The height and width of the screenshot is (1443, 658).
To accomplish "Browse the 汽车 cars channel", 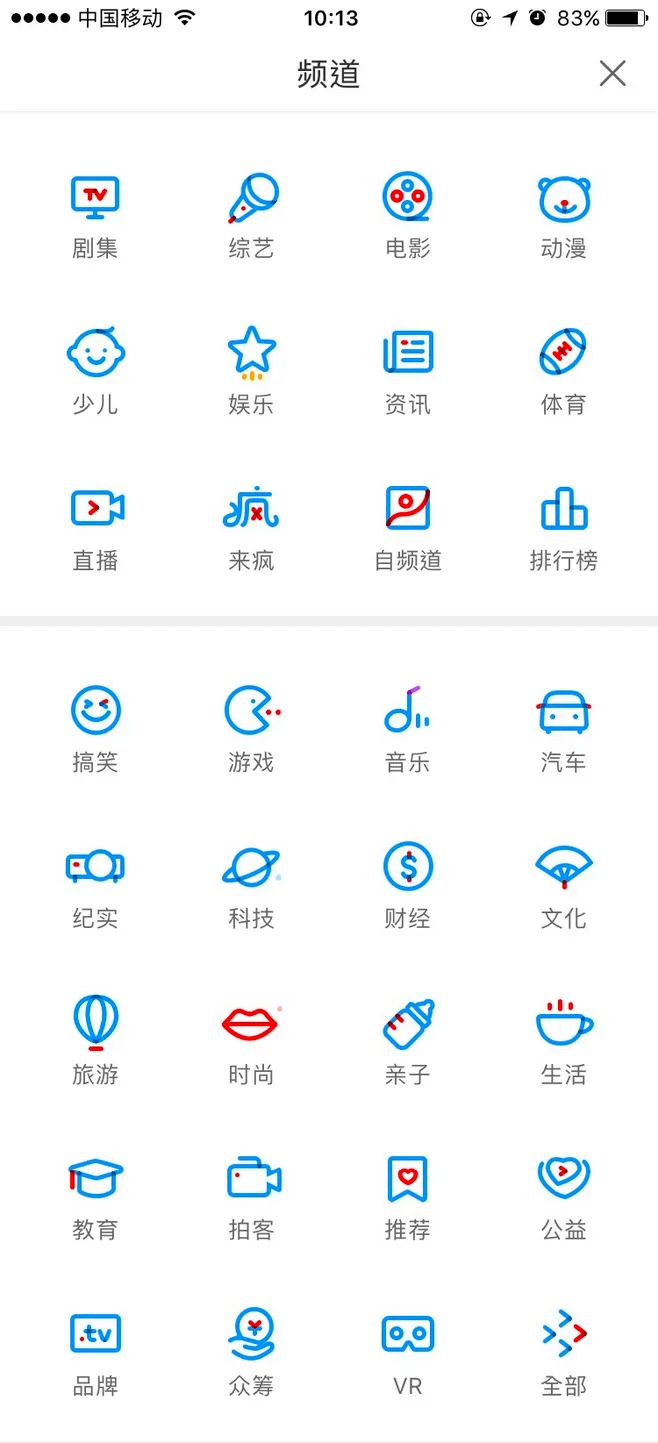I will point(564,729).
